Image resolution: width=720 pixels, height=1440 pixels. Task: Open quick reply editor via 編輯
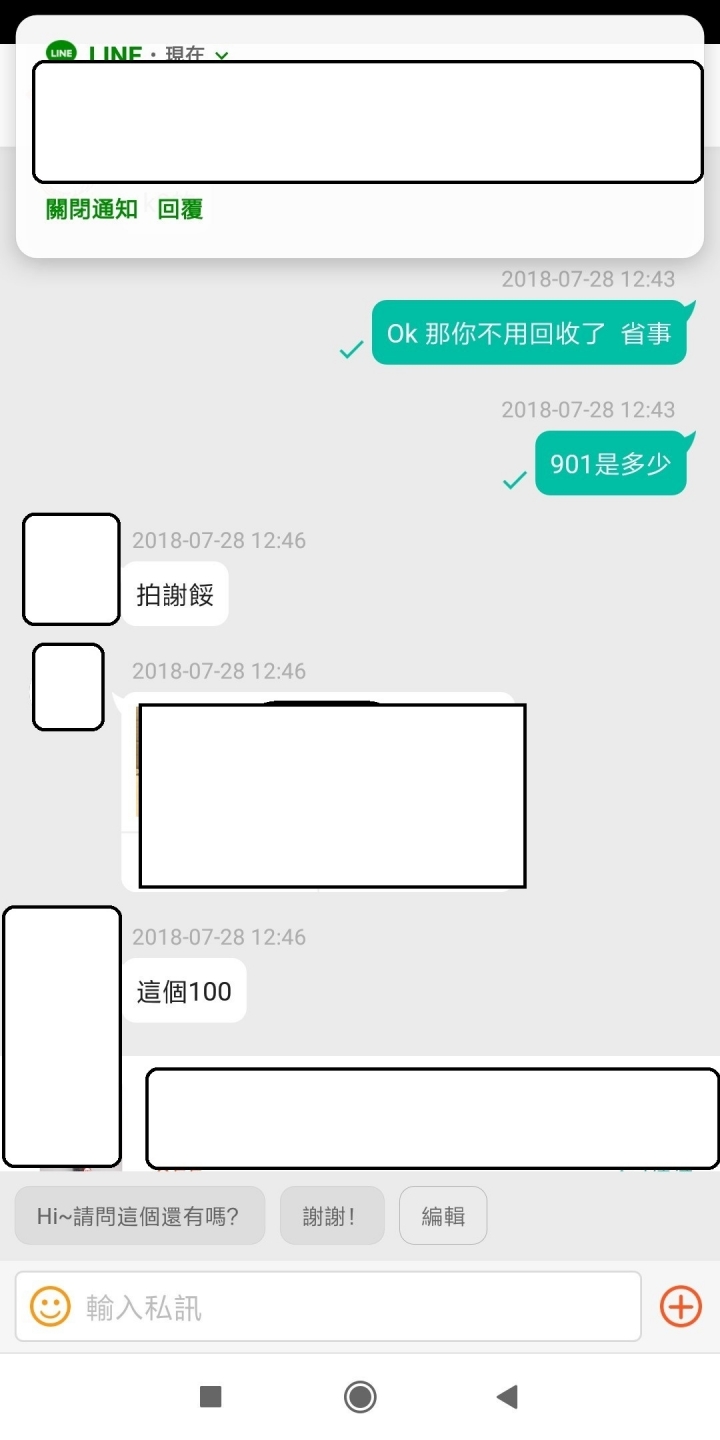[442, 1215]
